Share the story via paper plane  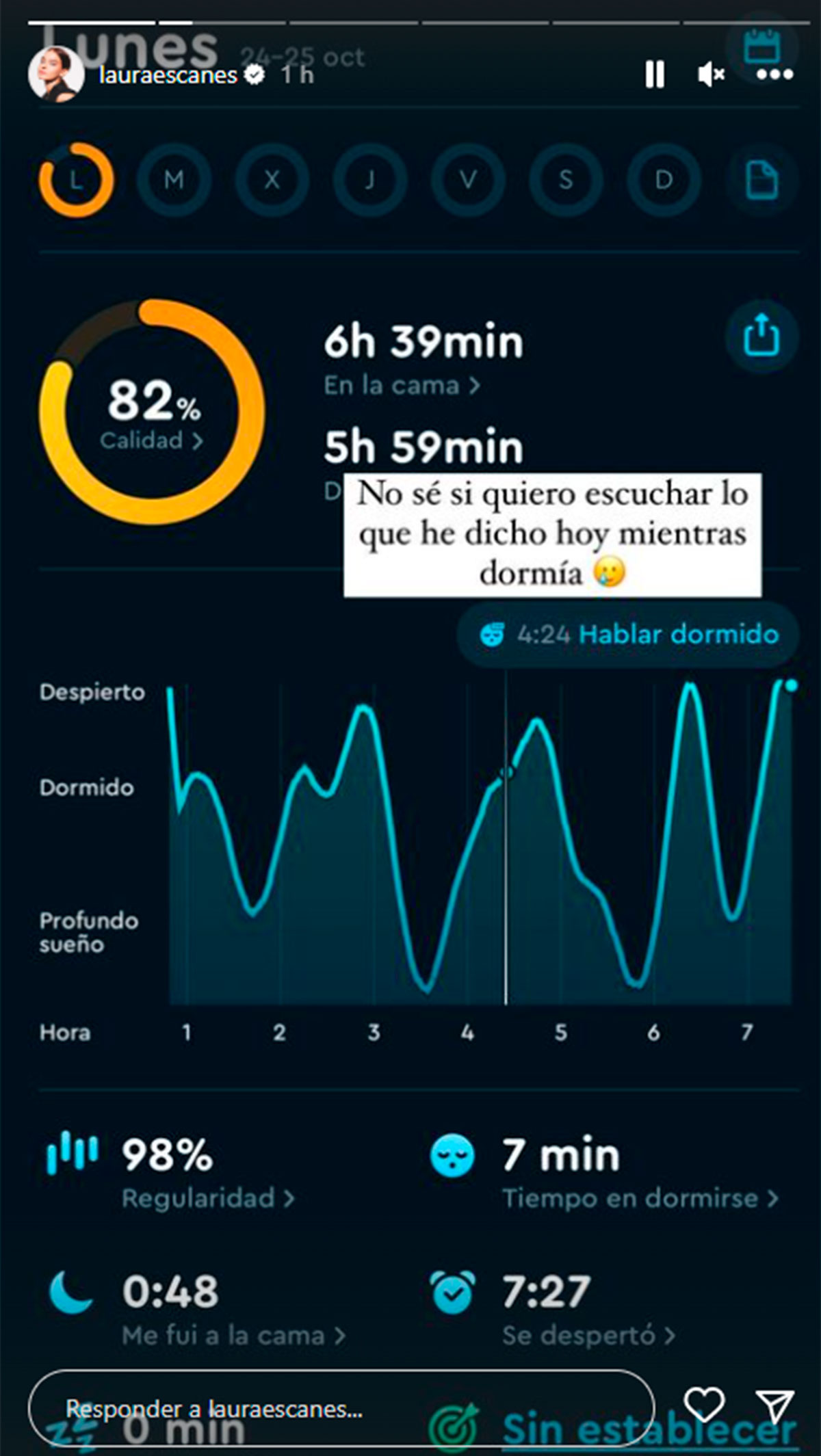(775, 1406)
